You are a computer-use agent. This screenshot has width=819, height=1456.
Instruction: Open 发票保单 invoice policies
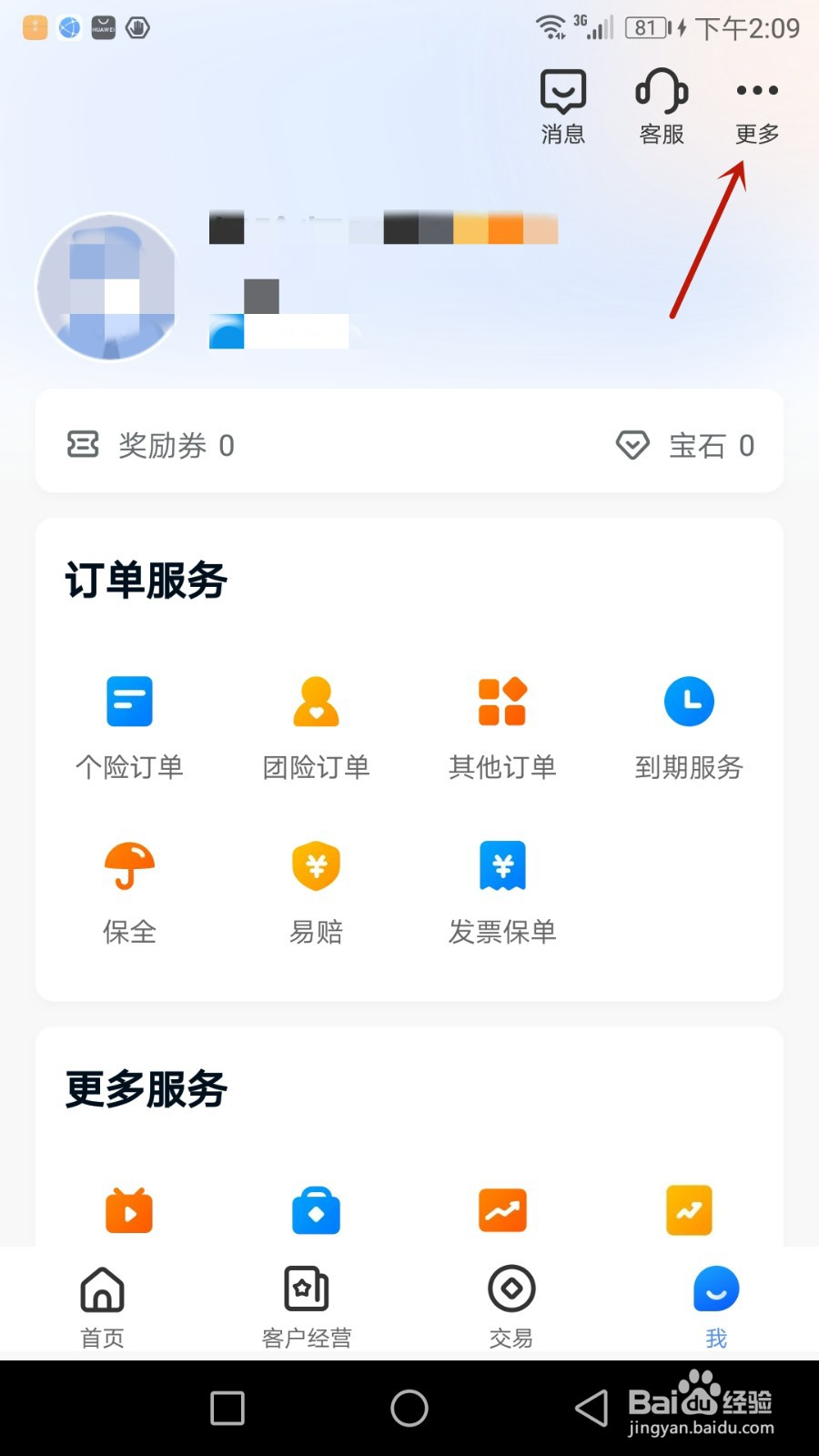point(502,891)
